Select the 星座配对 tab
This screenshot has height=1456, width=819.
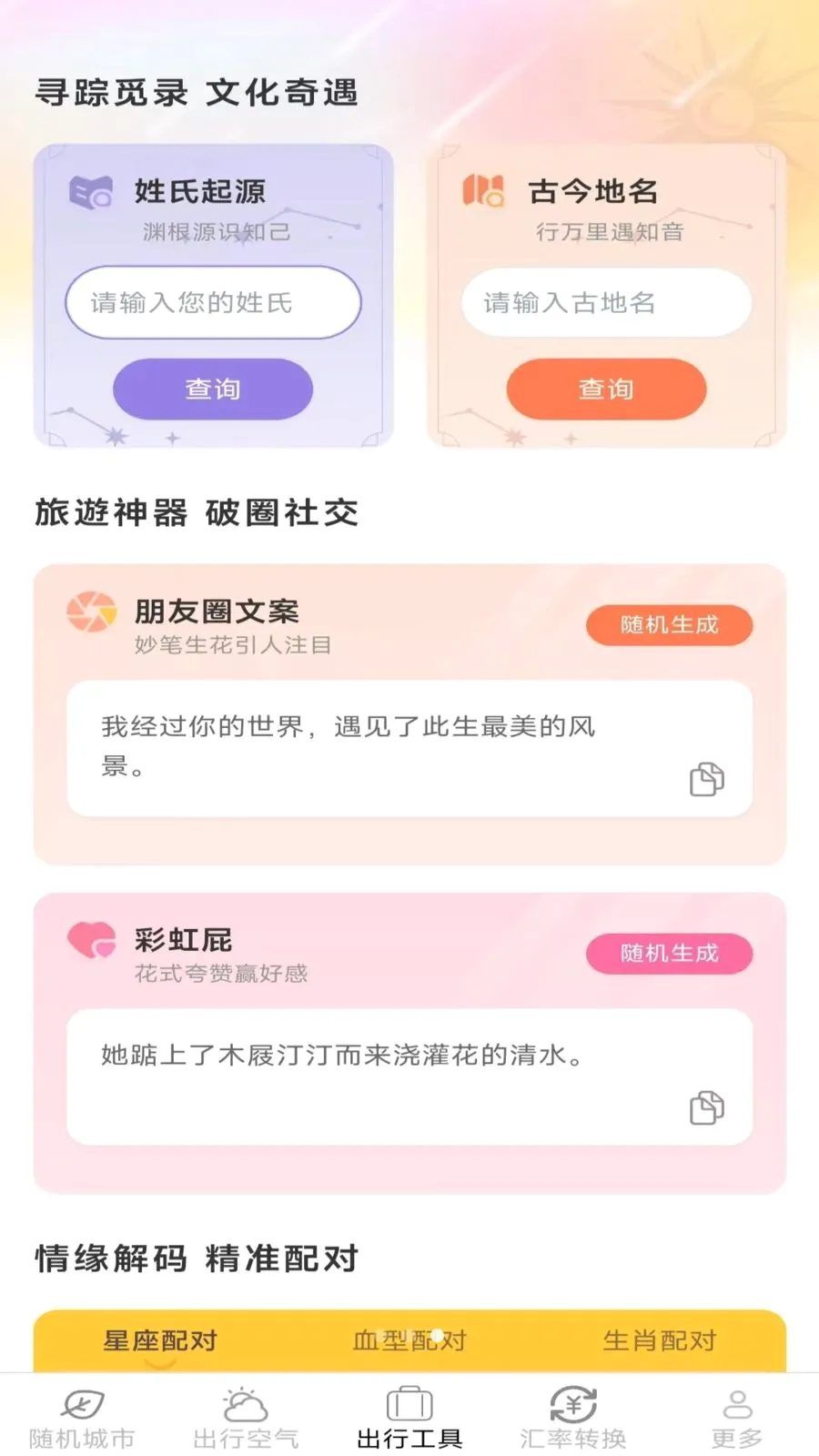point(160,1340)
